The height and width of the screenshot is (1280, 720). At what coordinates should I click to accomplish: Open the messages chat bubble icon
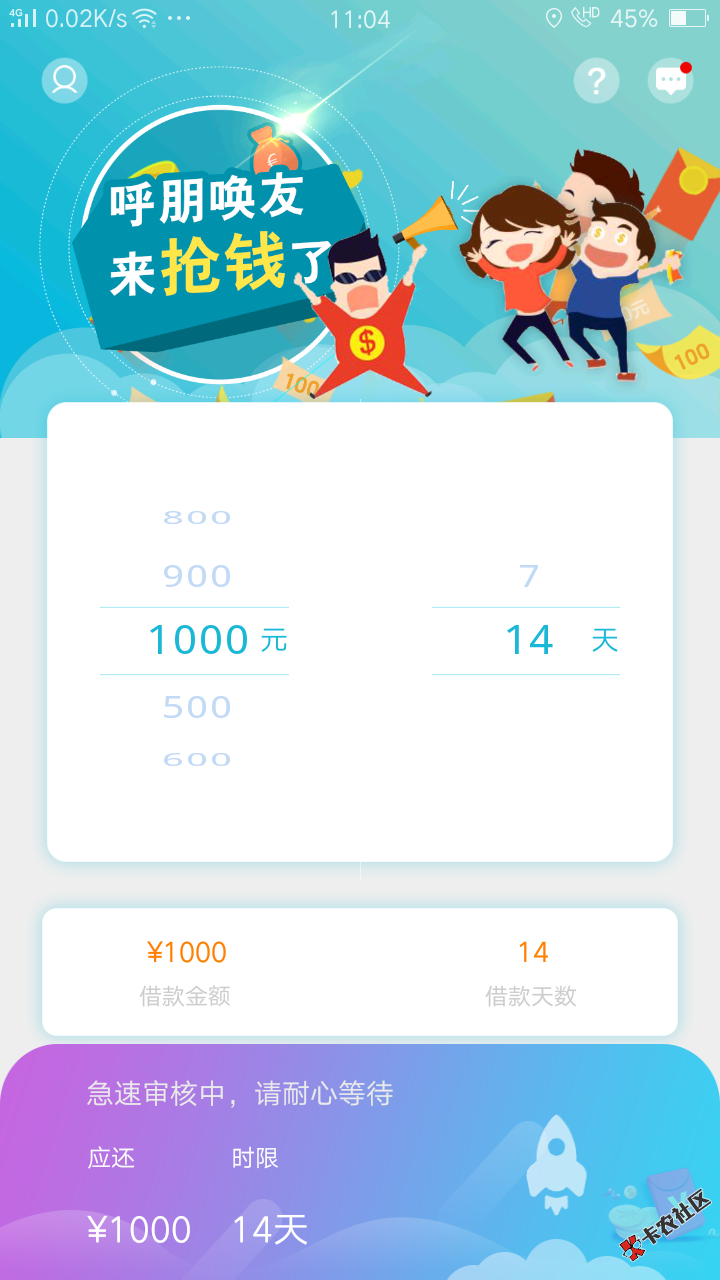(670, 81)
